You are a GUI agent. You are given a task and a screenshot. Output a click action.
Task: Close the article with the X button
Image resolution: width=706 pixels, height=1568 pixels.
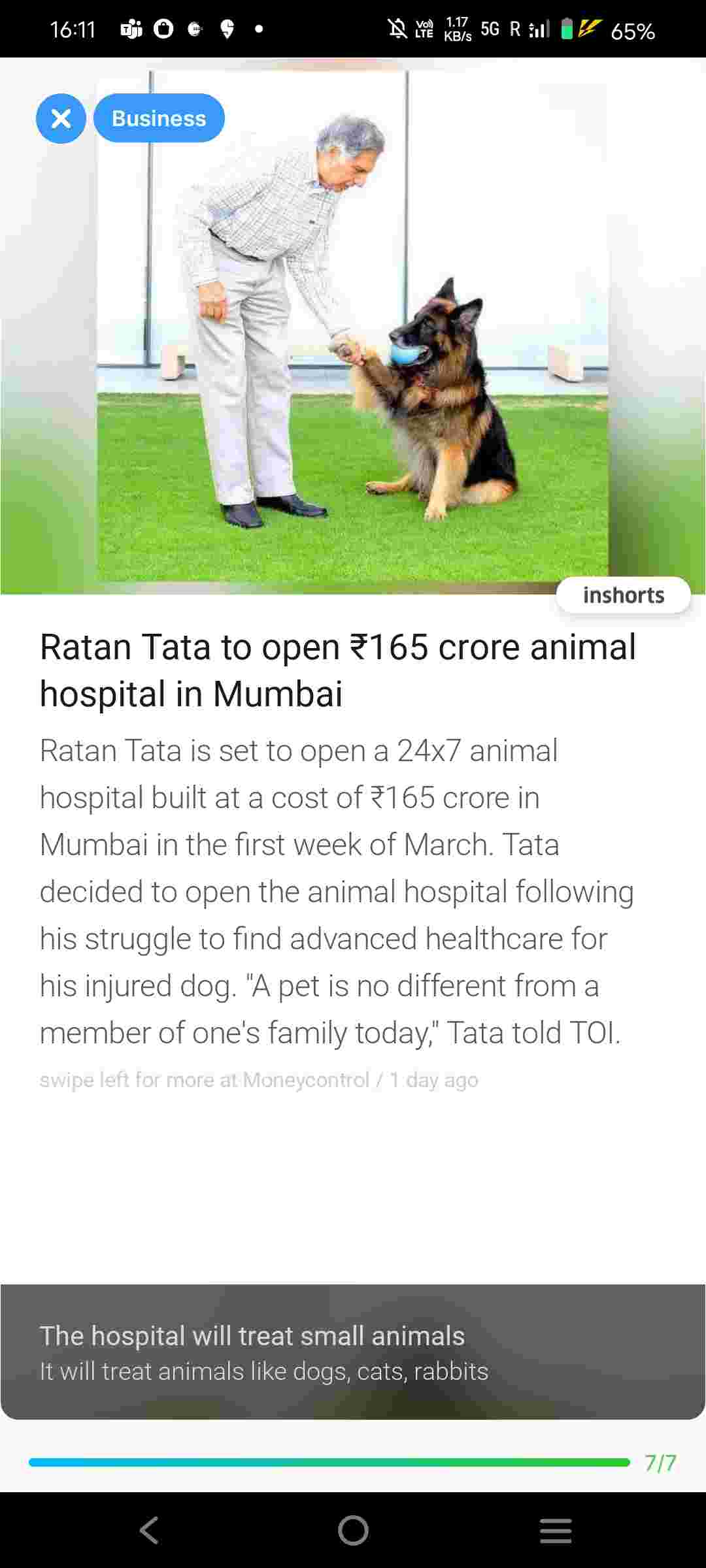tap(61, 118)
